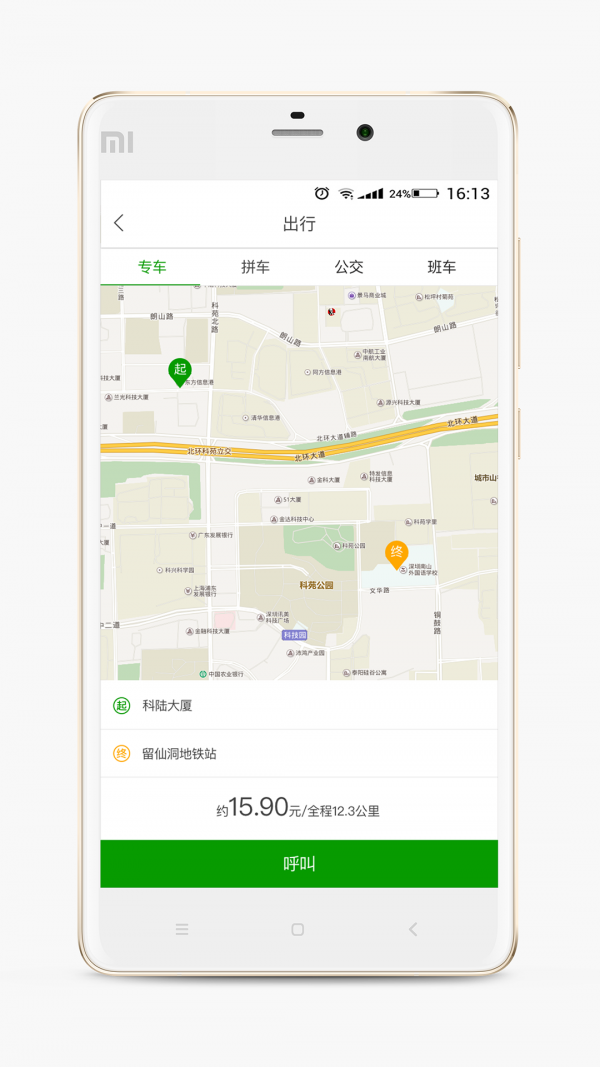Screen dimensions: 600x1067
Task: Switch to the 公交 tab
Action: pos(349,267)
